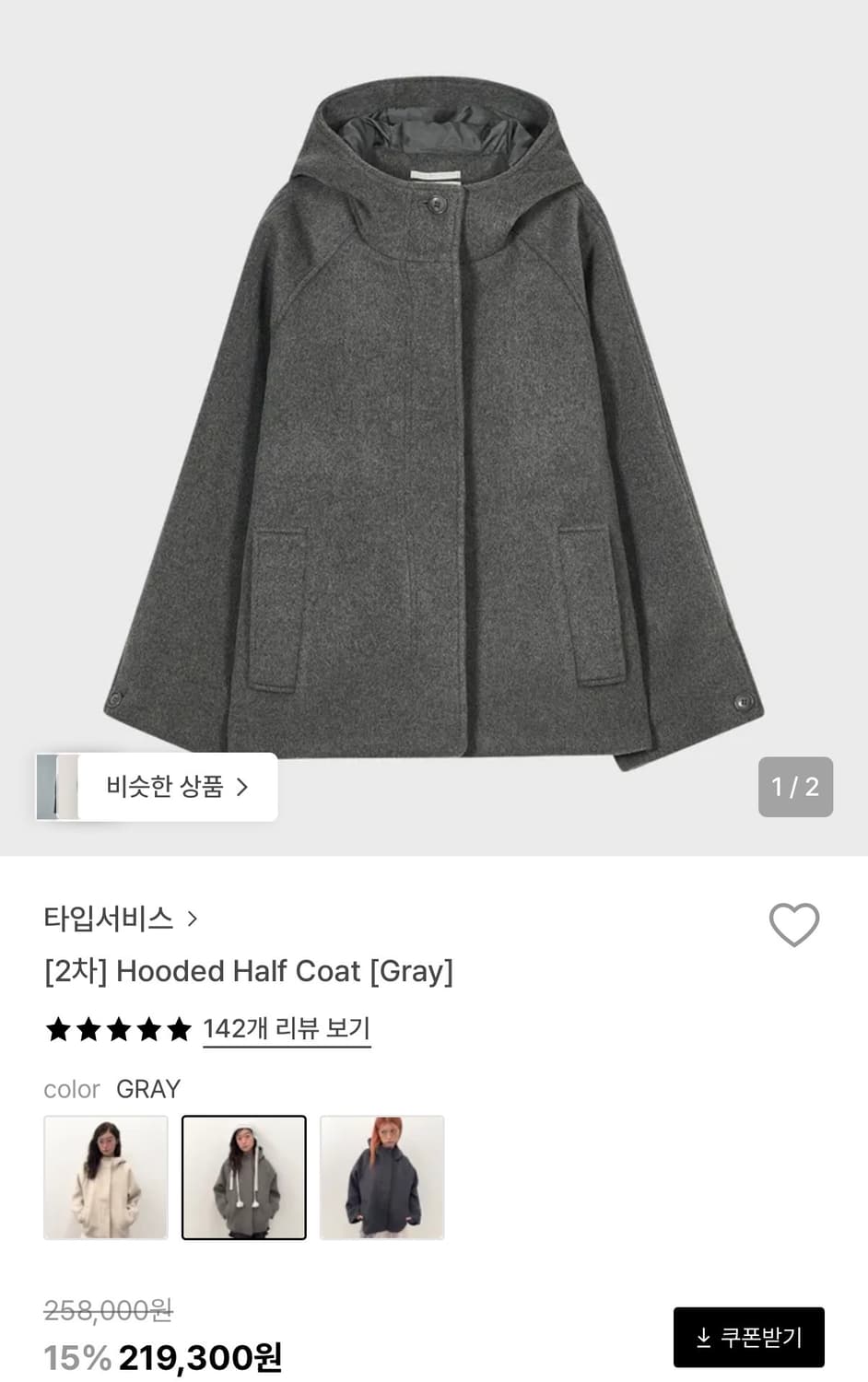This screenshot has width=868, height=1382.
Task: Click the first star of the rating
Action: click(55, 1029)
